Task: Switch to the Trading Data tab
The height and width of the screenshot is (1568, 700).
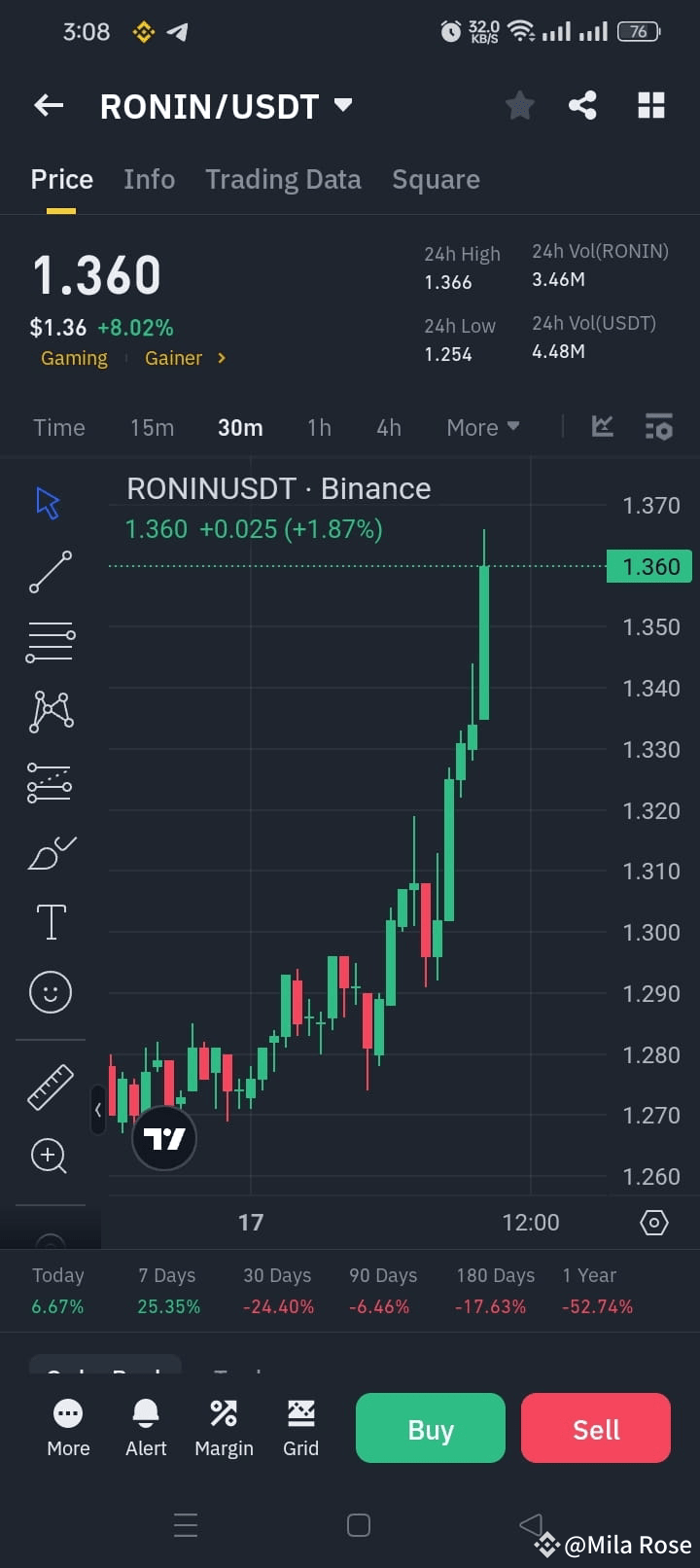Action: pos(283,179)
